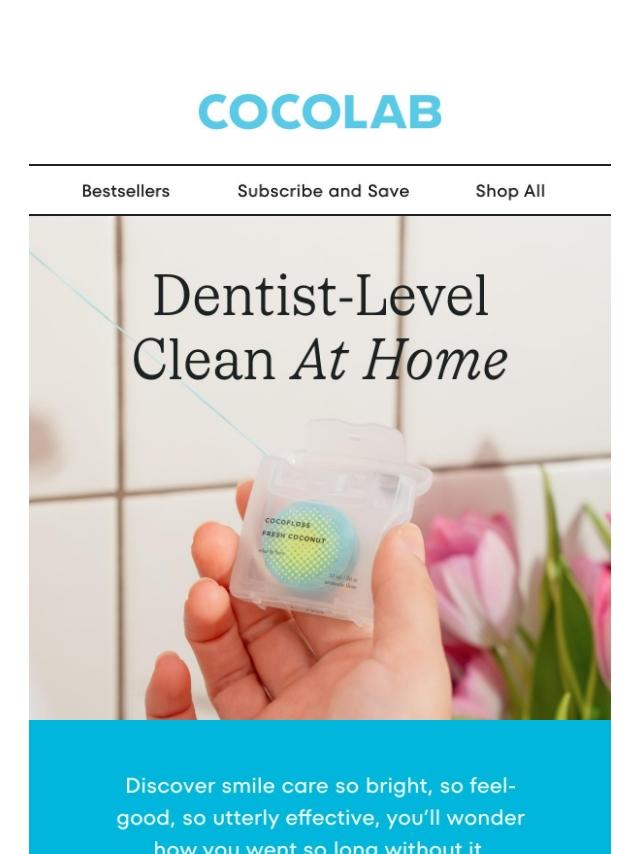Open the Shop All link
The height and width of the screenshot is (854, 640).
pos(510,191)
